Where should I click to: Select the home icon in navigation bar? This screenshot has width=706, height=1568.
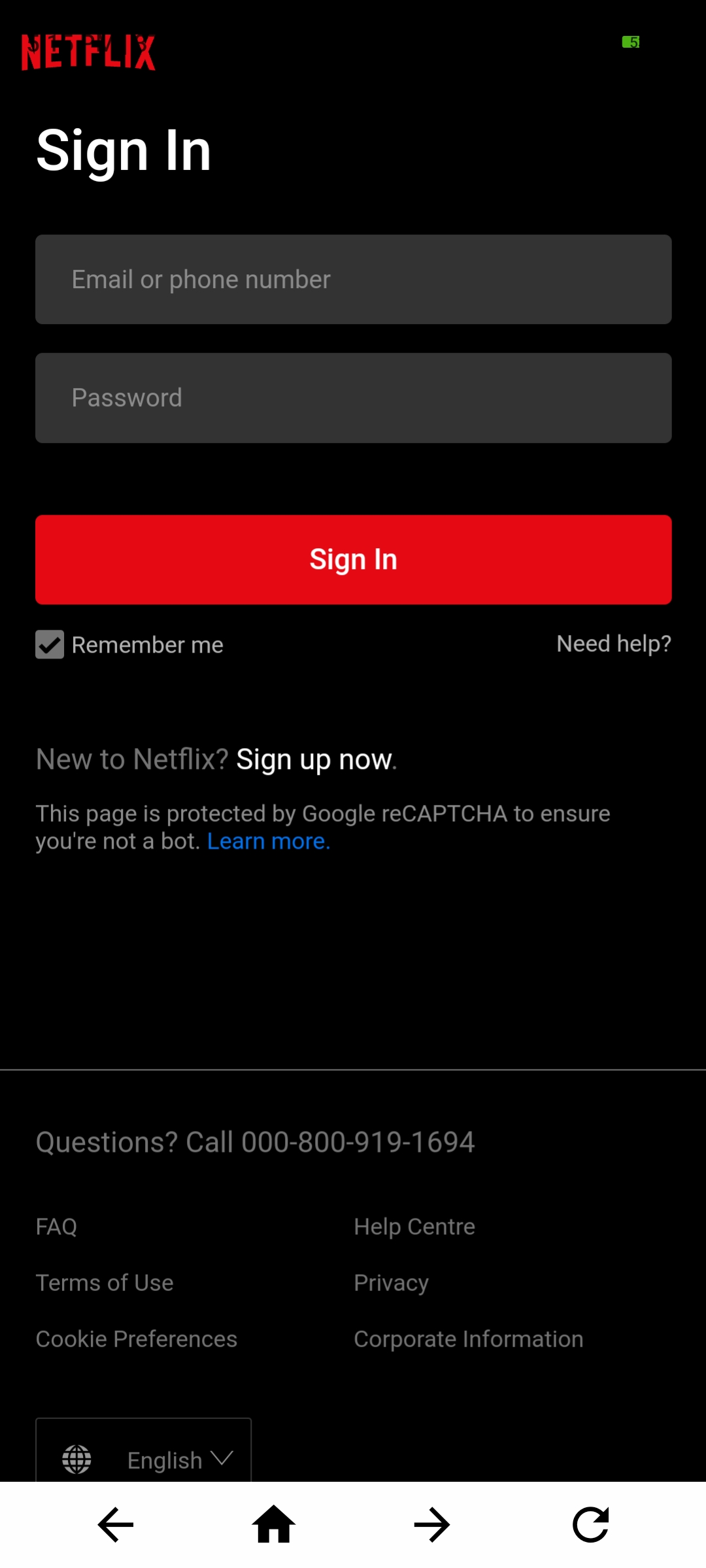tap(273, 1524)
